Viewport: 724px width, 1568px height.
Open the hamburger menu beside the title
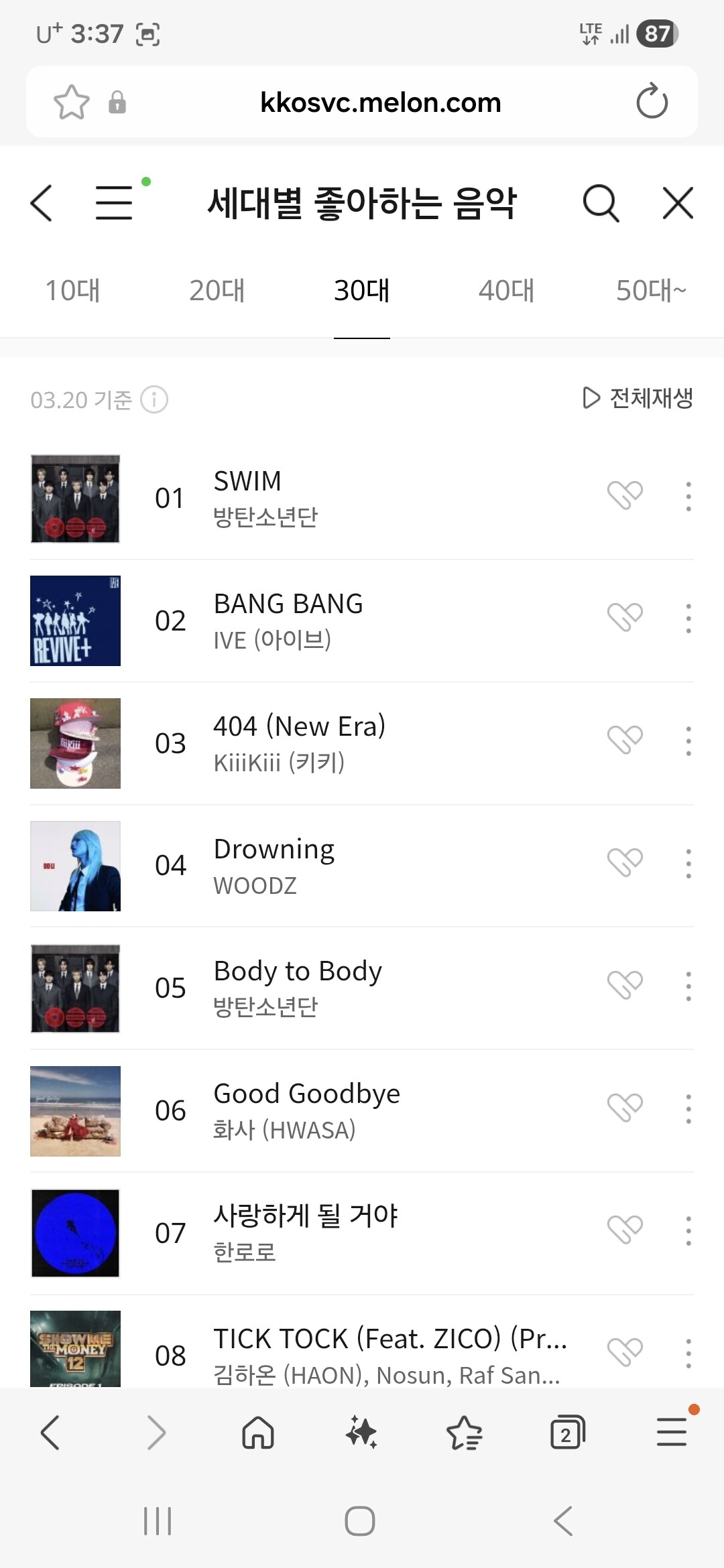114,203
